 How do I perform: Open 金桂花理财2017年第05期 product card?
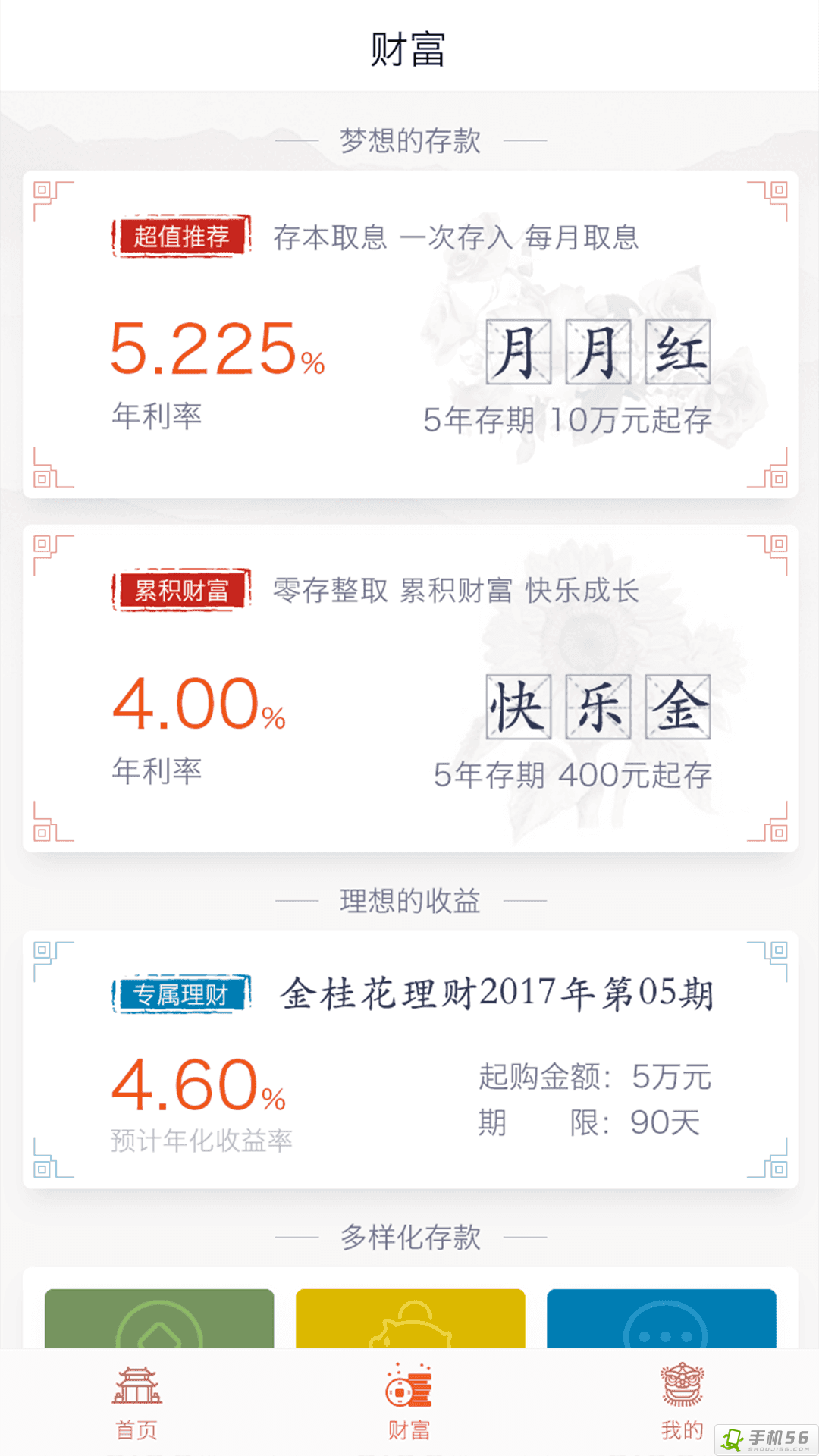(410, 1059)
